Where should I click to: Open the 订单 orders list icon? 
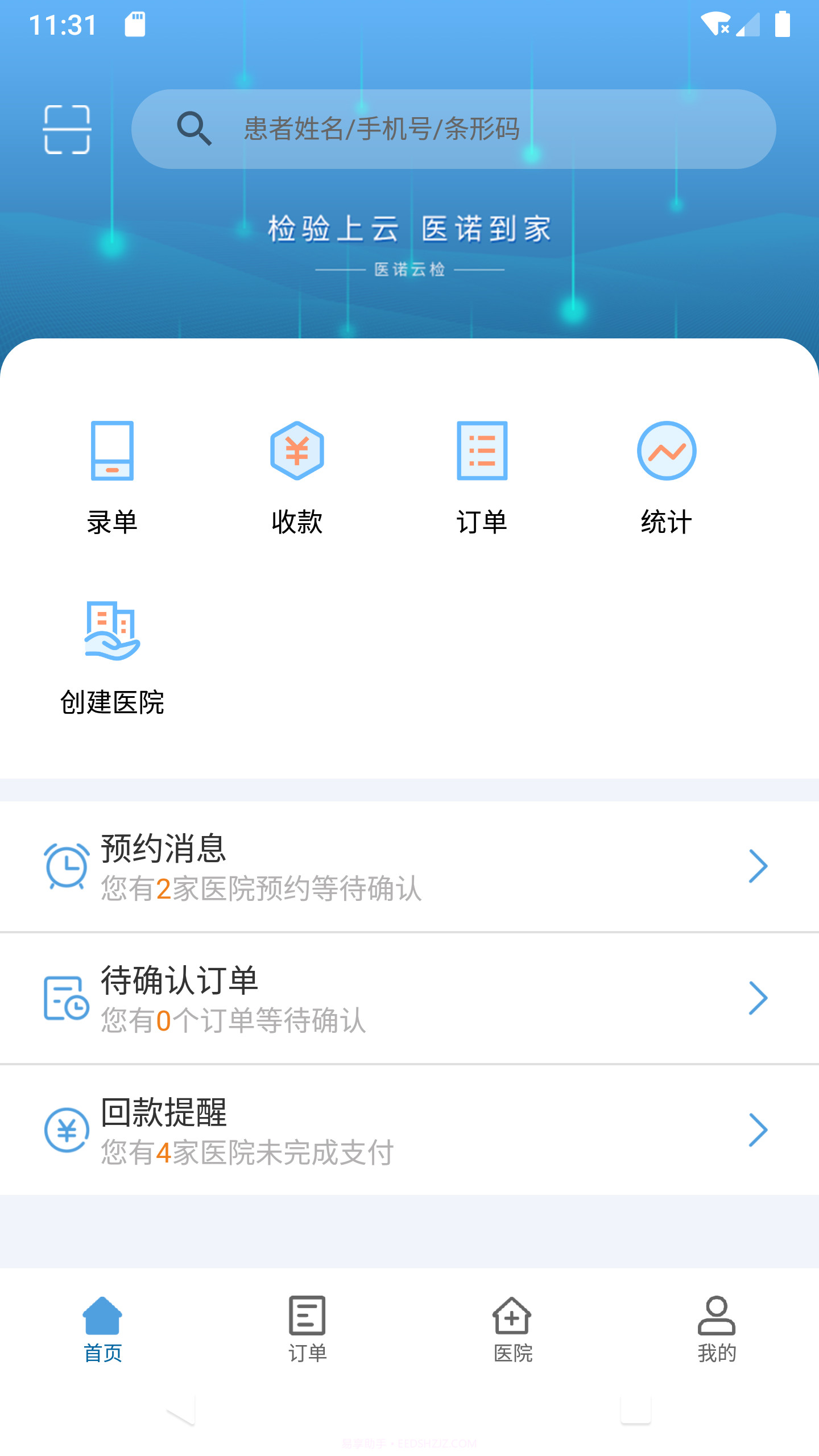pos(482,451)
